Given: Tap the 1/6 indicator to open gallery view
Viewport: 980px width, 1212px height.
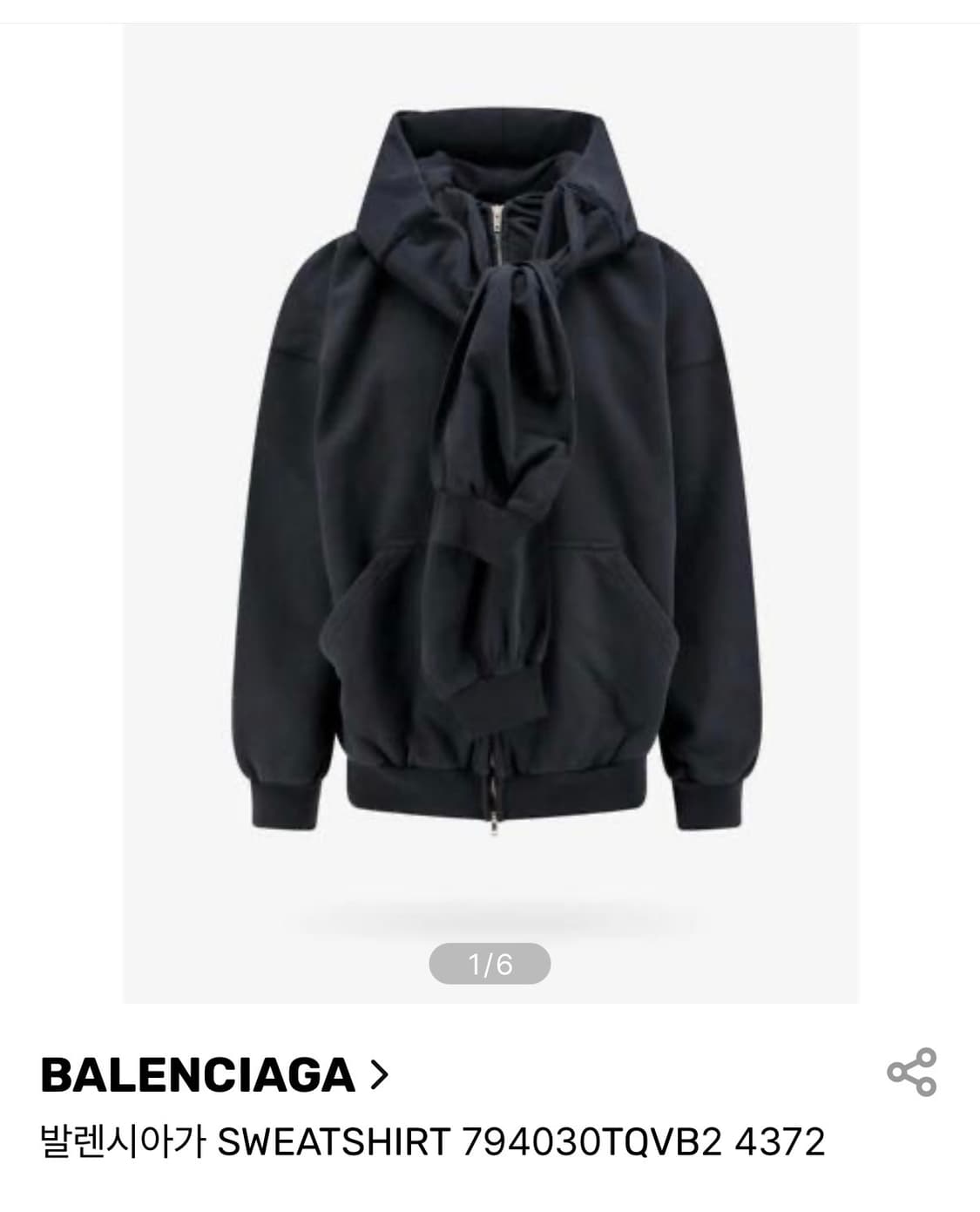Looking at the screenshot, I should (490, 964).
